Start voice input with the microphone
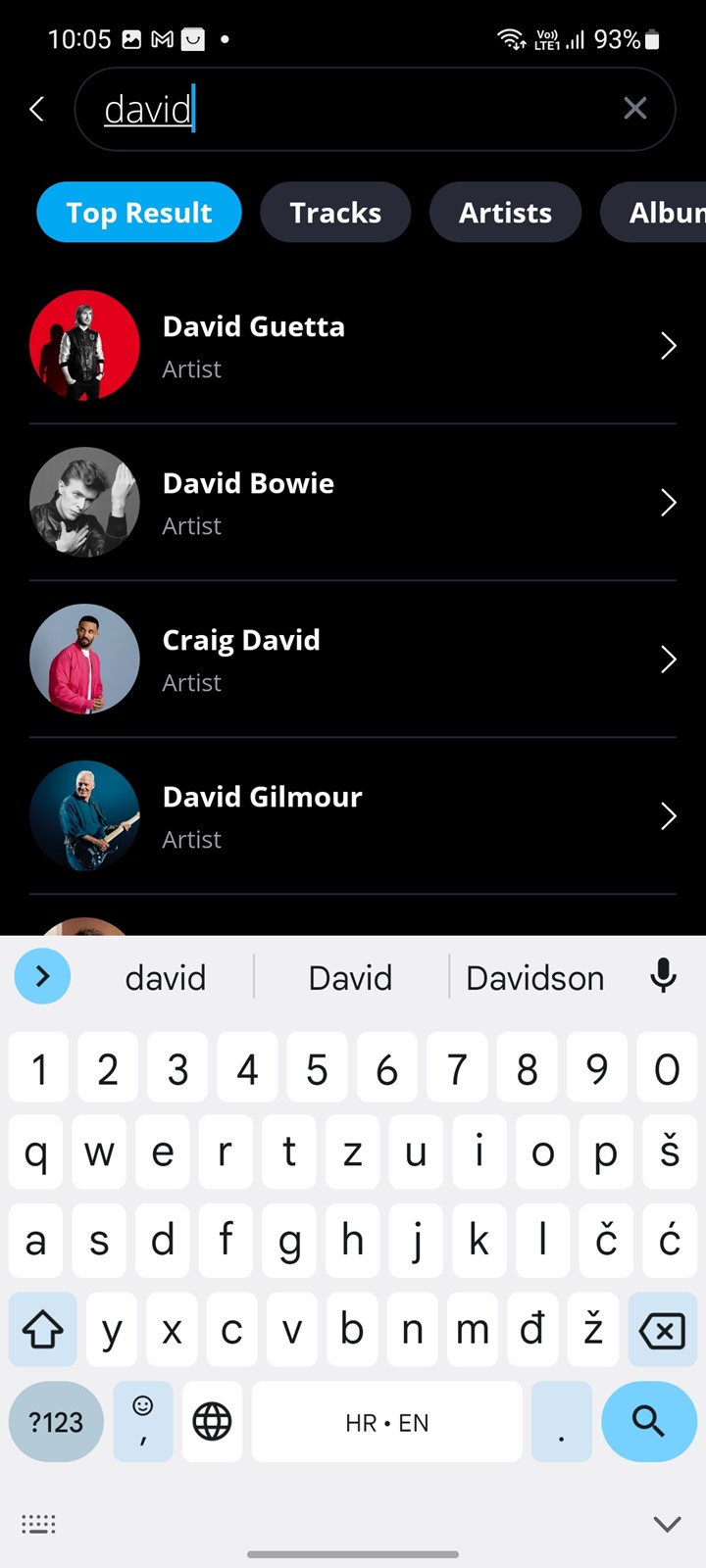Image resolution: width=706 pixels, height=1568 pixels. tap(664, 977)
